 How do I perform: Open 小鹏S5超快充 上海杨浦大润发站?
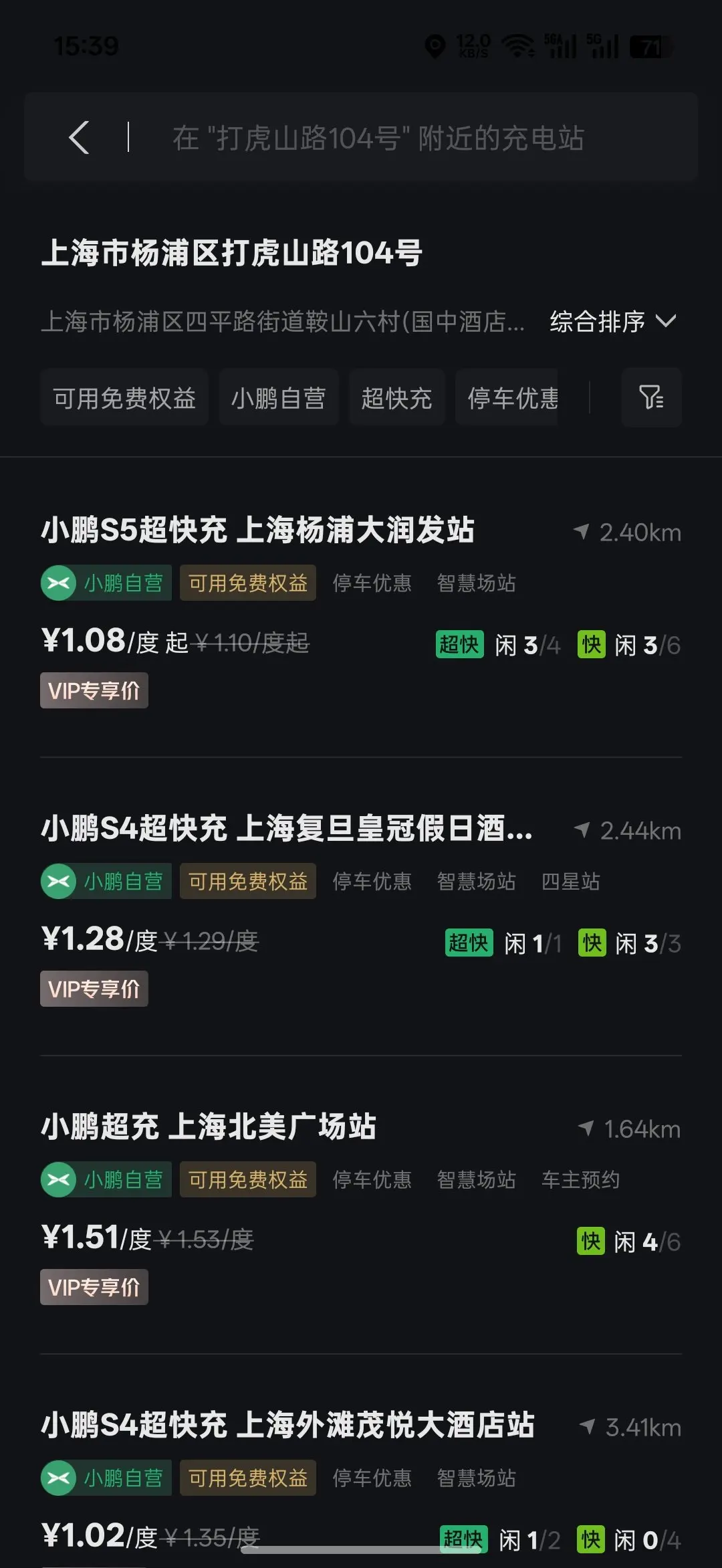coord(258,531)
